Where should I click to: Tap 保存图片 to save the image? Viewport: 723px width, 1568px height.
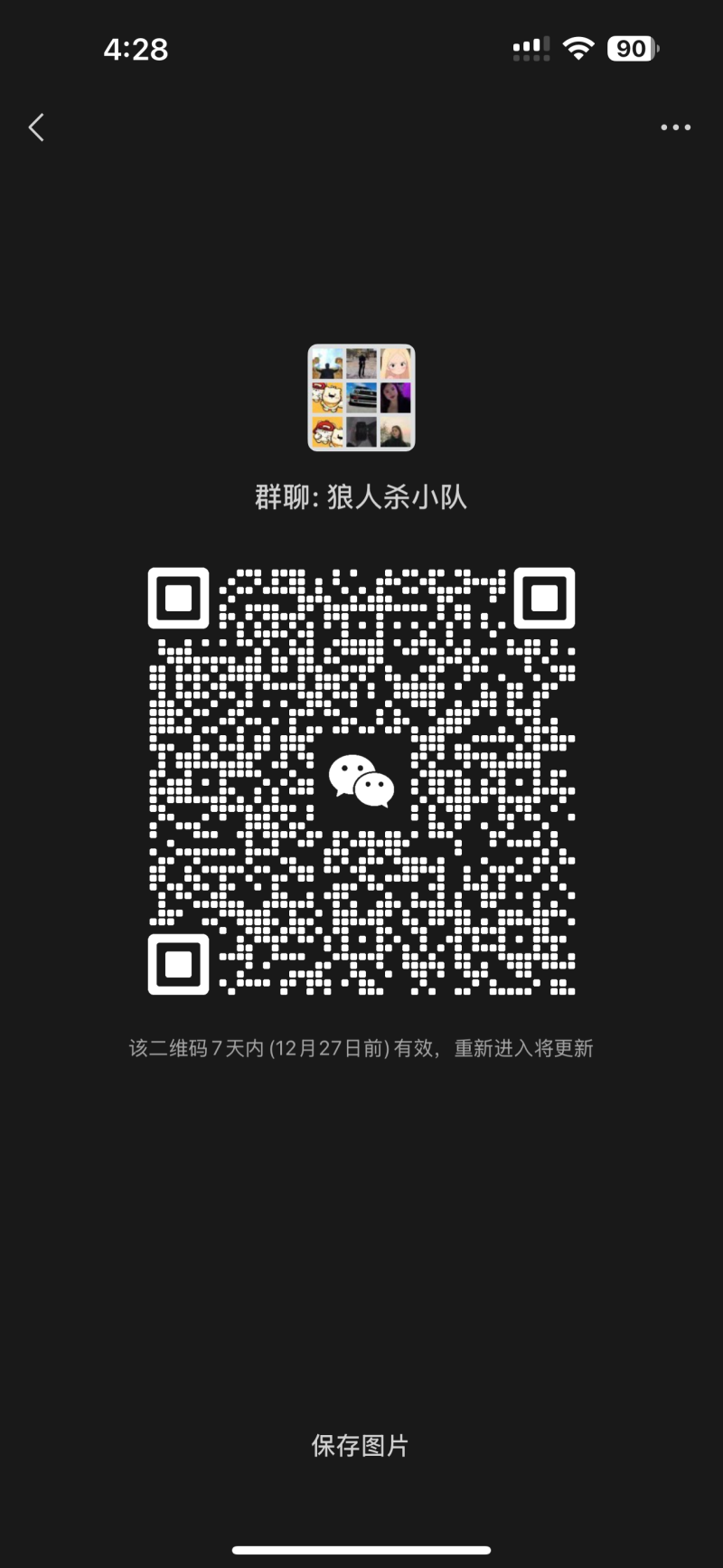tap(360, 1445)
